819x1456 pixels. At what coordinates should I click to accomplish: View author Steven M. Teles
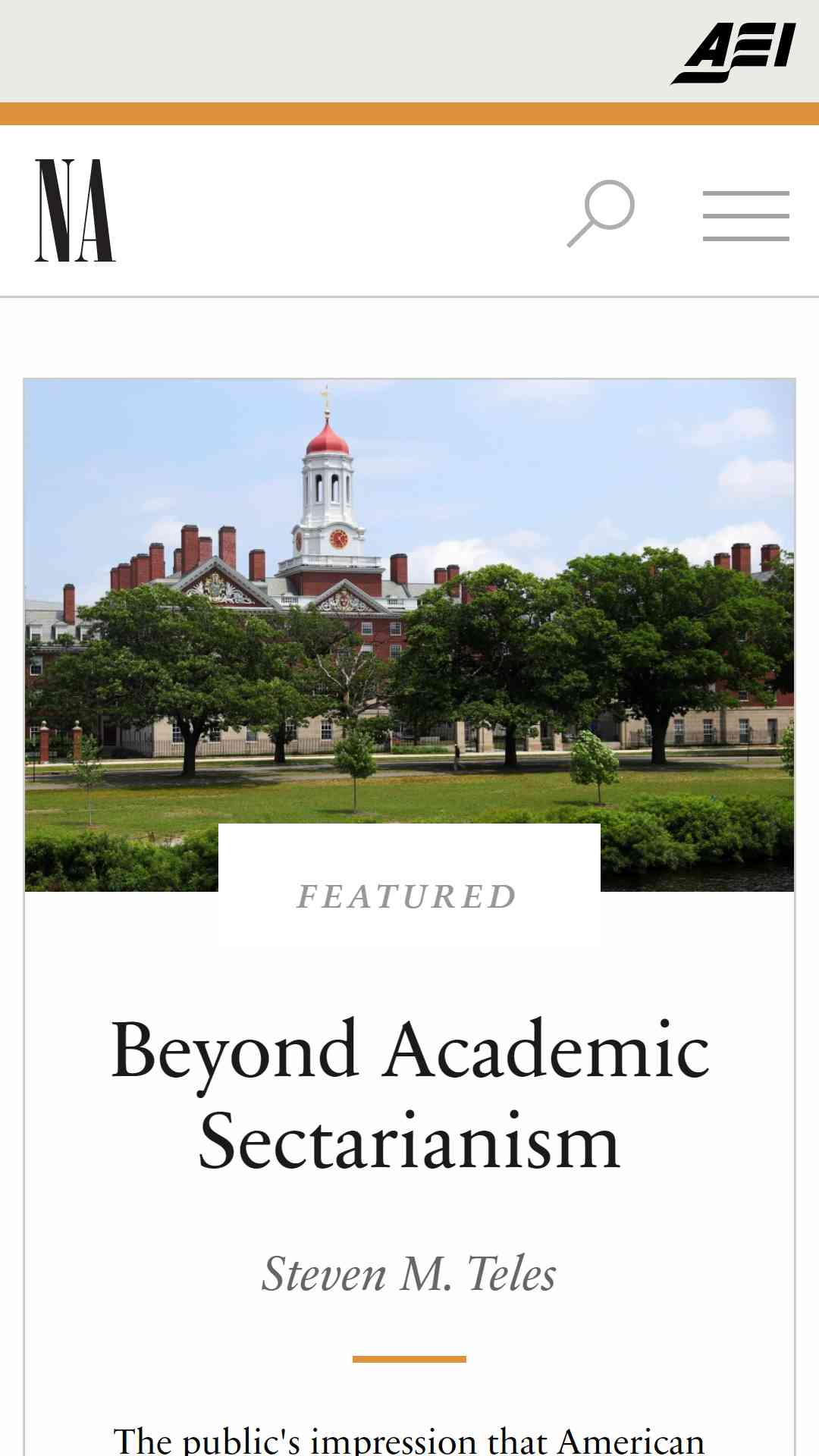409,1273
